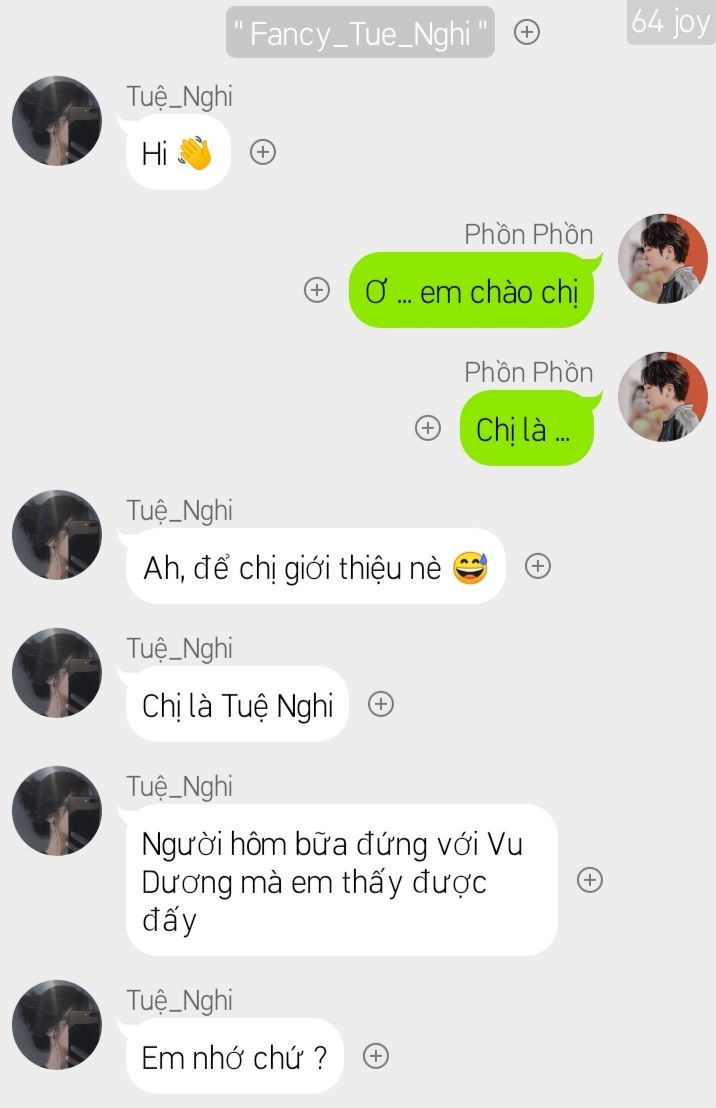Tap the plus icon next to Chị là Tuệ Nghi
The width and height of the screenshot is (716, 1108).
click(x=381, y=704)
